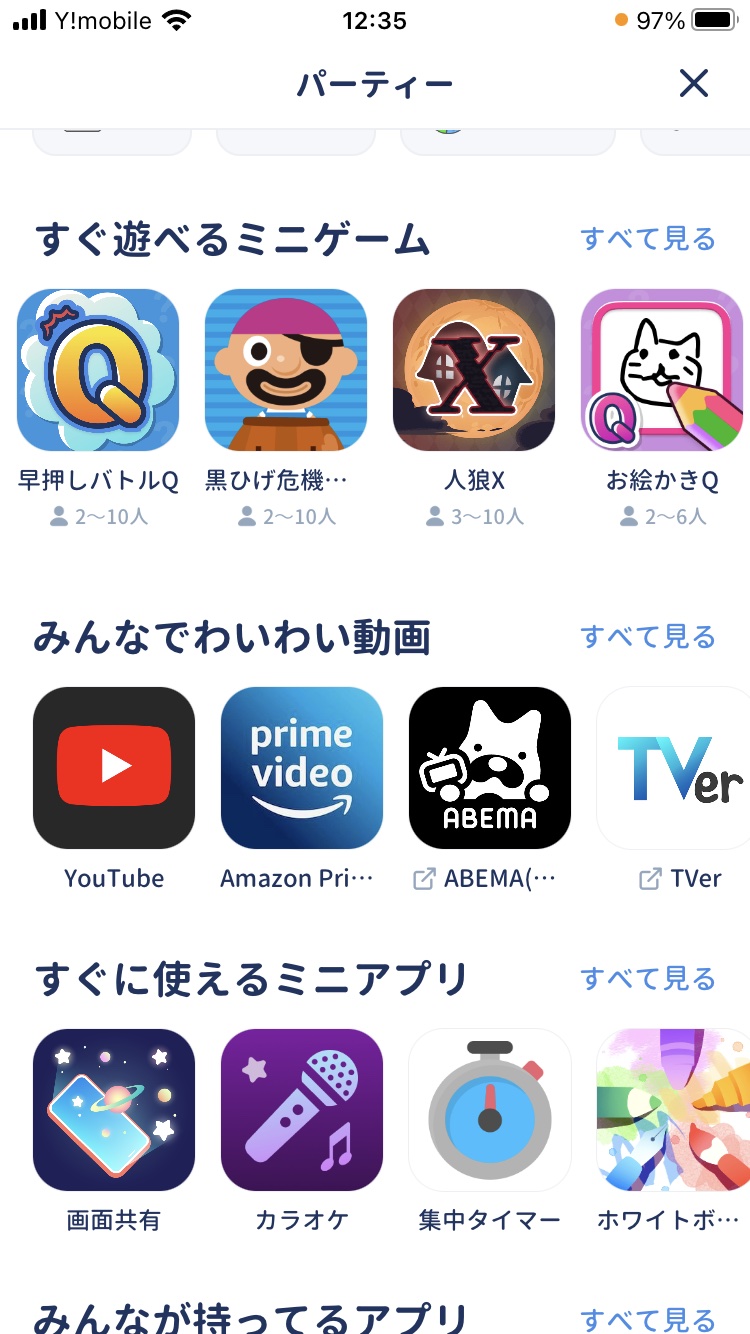Screen dimensions: 750x1334
Task: Start the 人狼X game
Action: (474, 370)
